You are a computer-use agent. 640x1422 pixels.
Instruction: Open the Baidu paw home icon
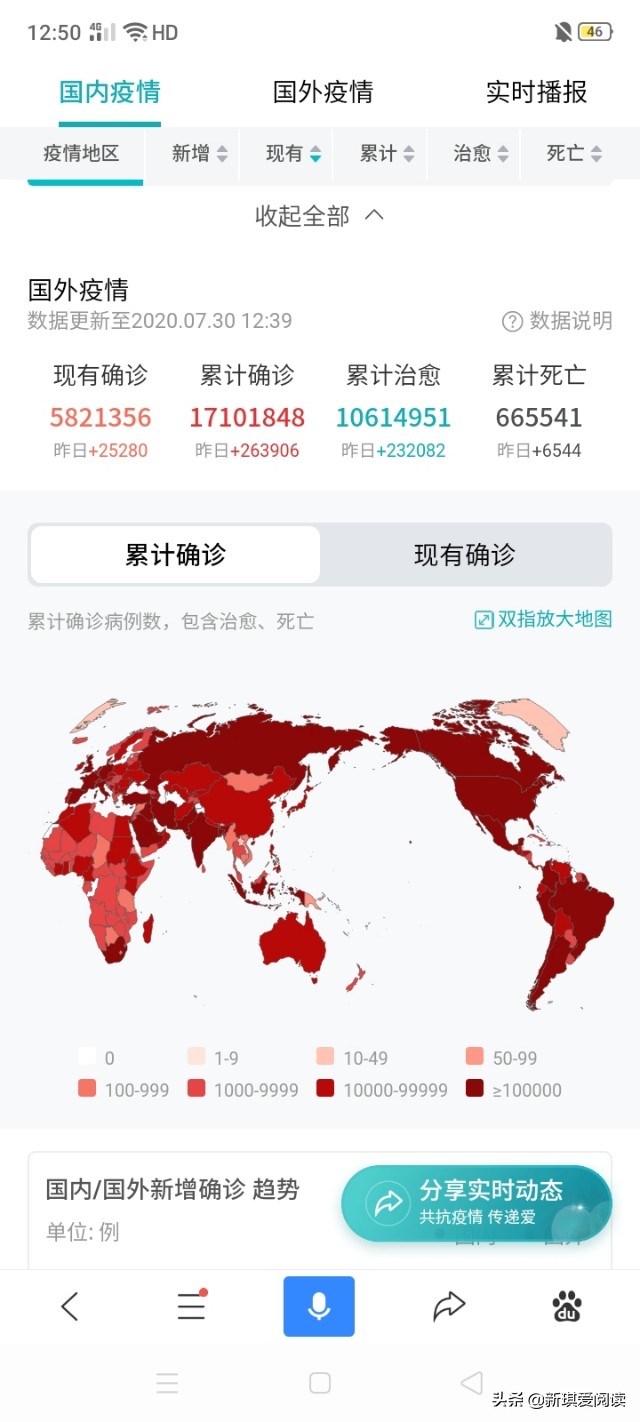(x=567, y=1306)
